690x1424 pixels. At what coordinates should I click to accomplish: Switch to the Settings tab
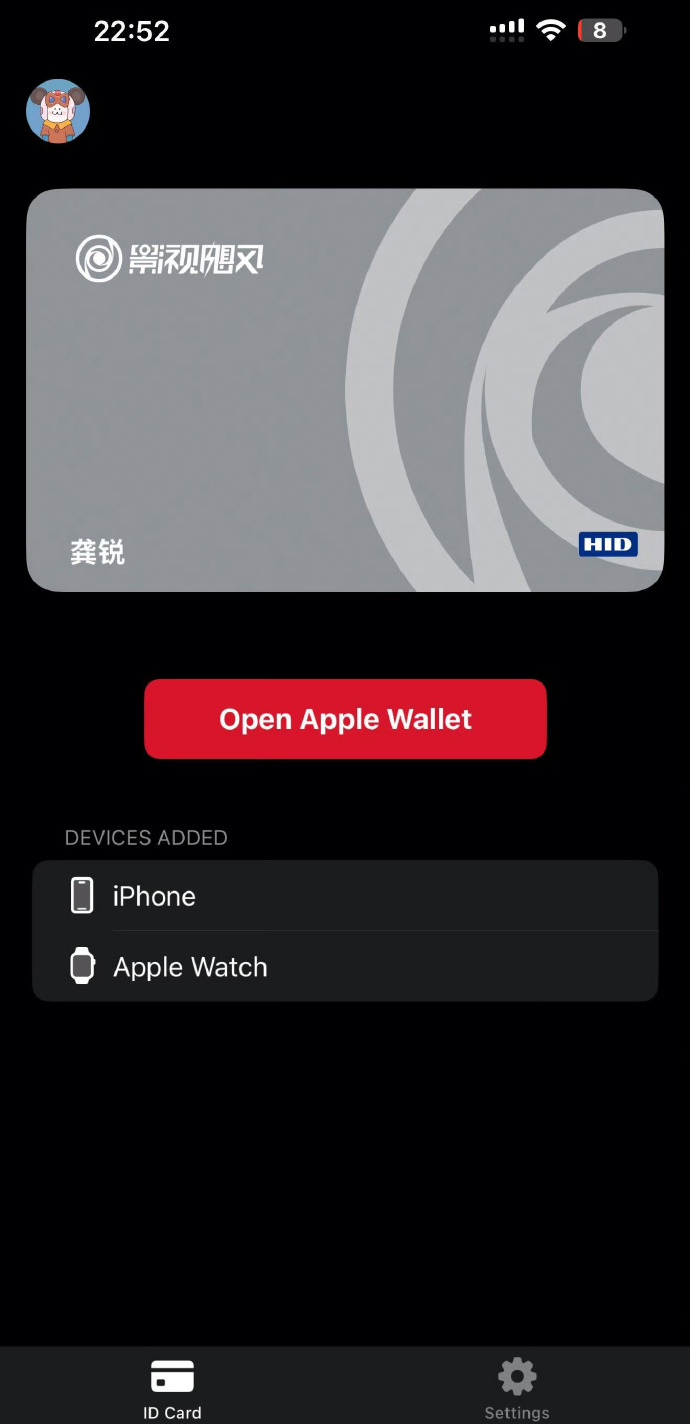517,1388
